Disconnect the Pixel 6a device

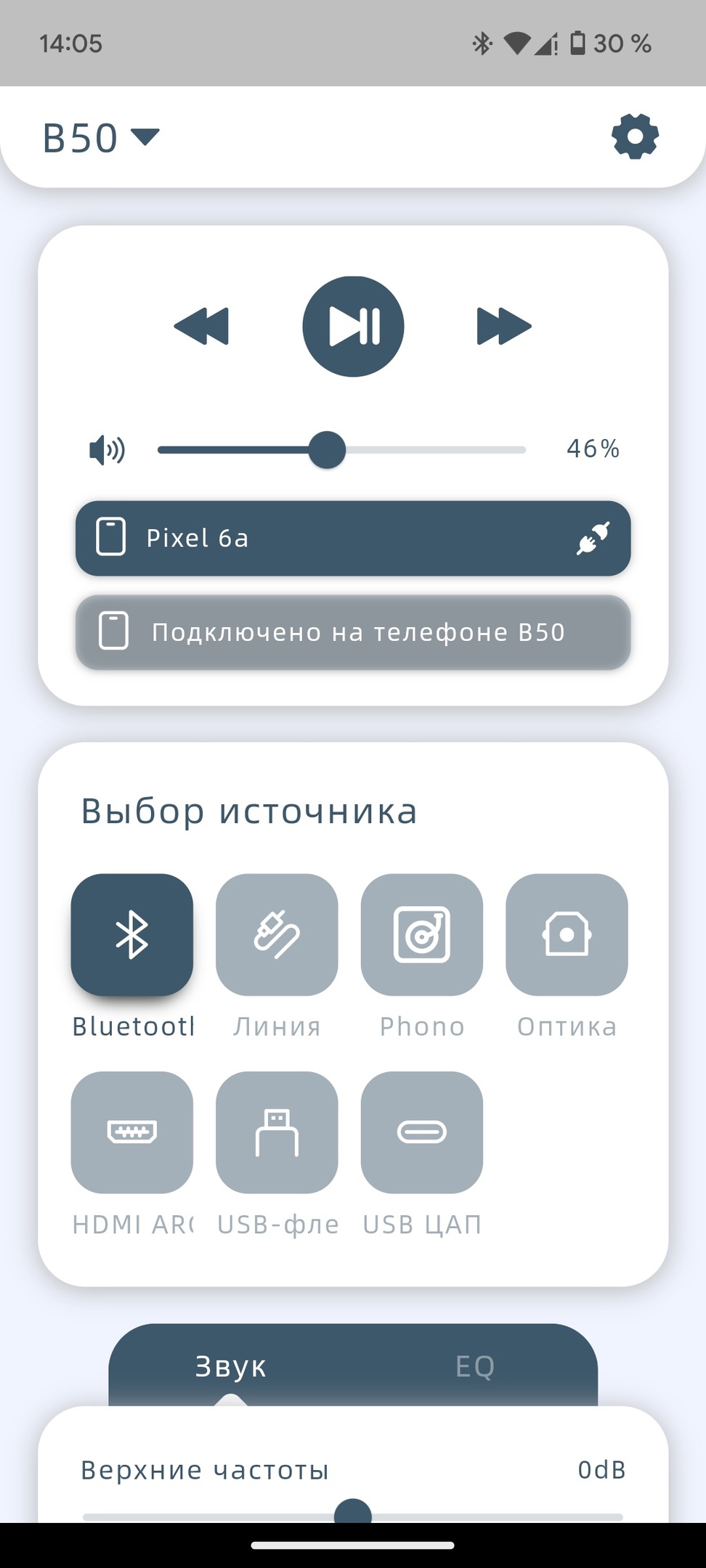593,539
